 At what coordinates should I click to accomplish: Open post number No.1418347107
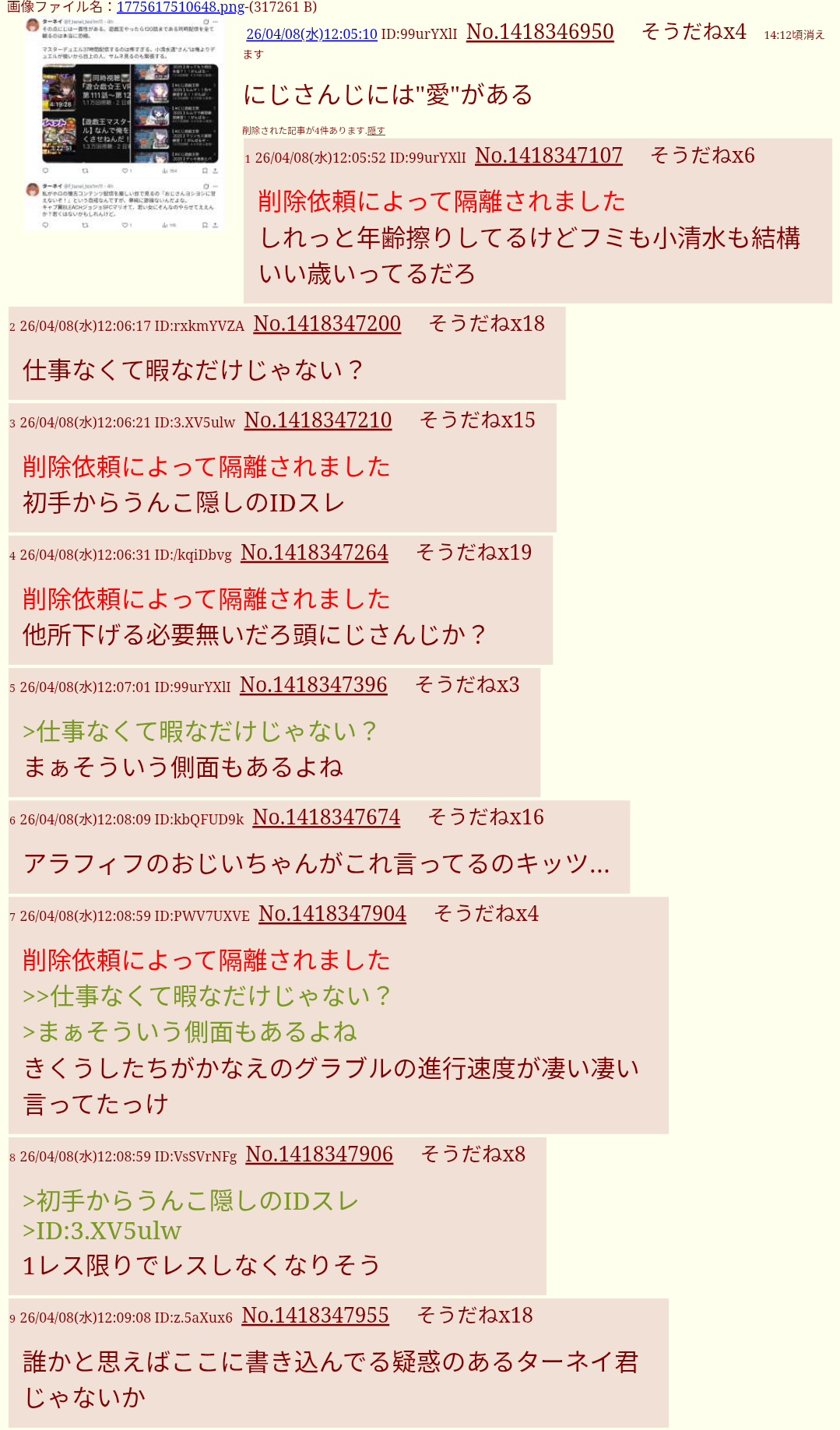tap(548, 156)
